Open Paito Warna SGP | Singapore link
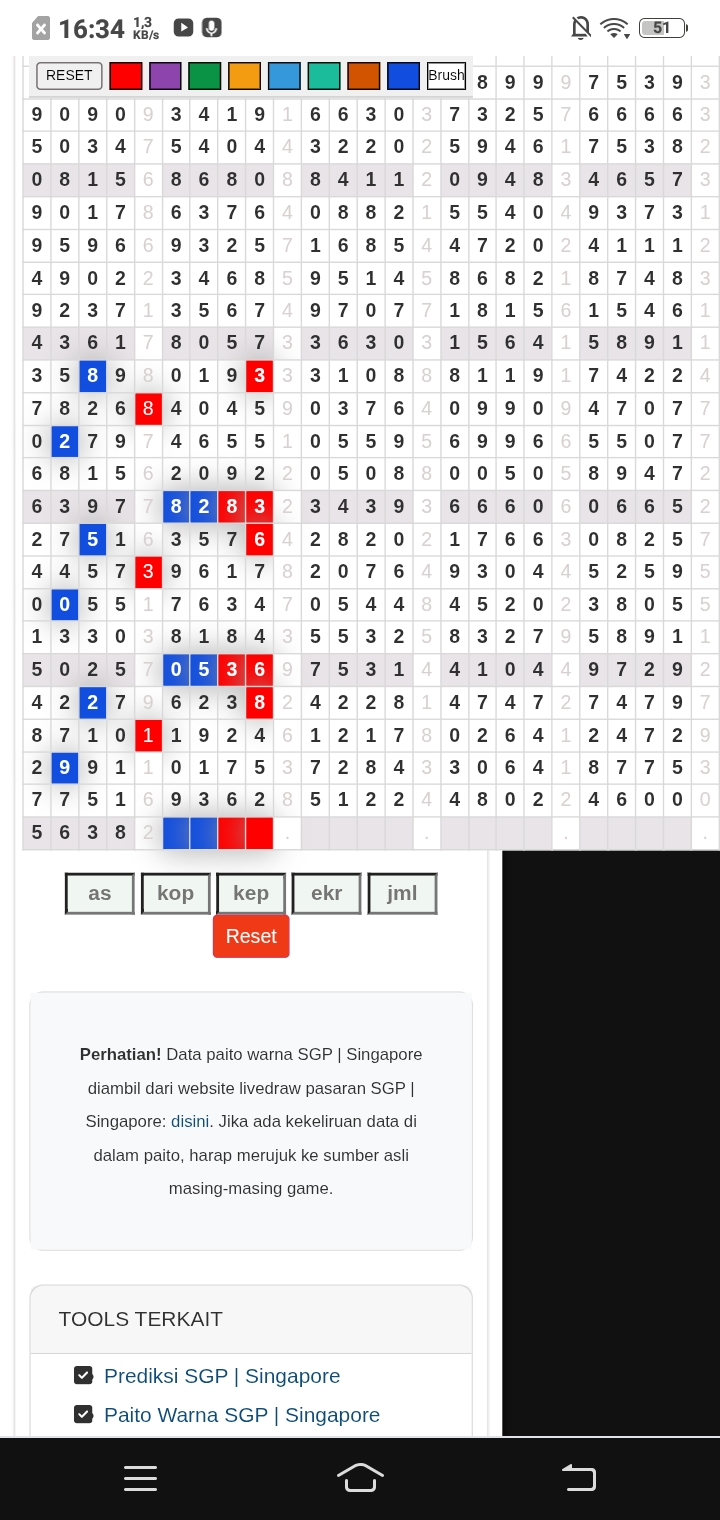The image size is (720, 1520). pos(242,1415)
